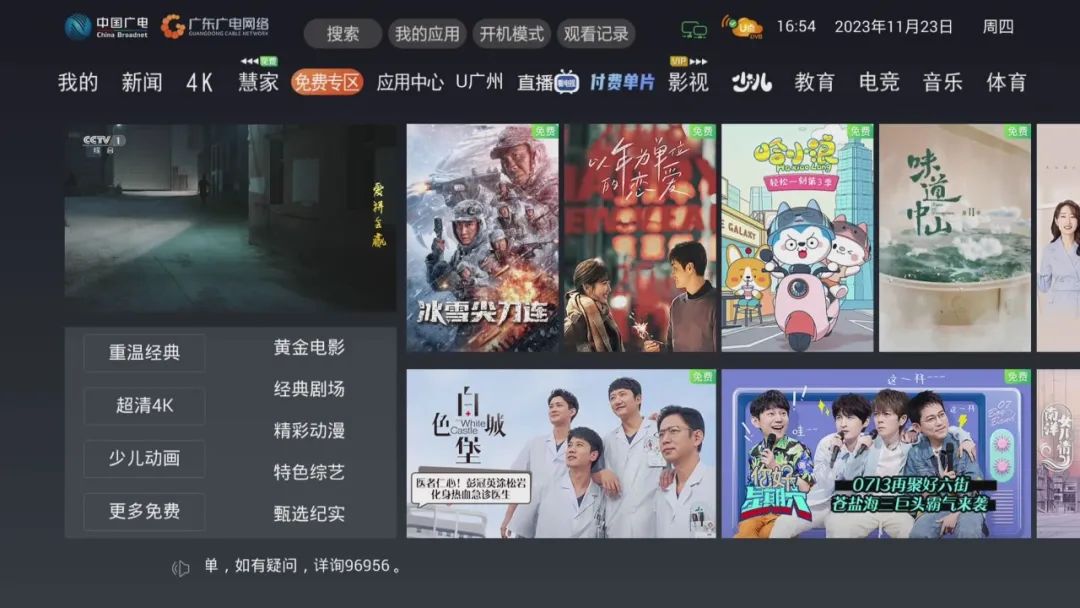1080x608 pixels.
Task: Open 少儿动画 category
Action: point(144,458)
